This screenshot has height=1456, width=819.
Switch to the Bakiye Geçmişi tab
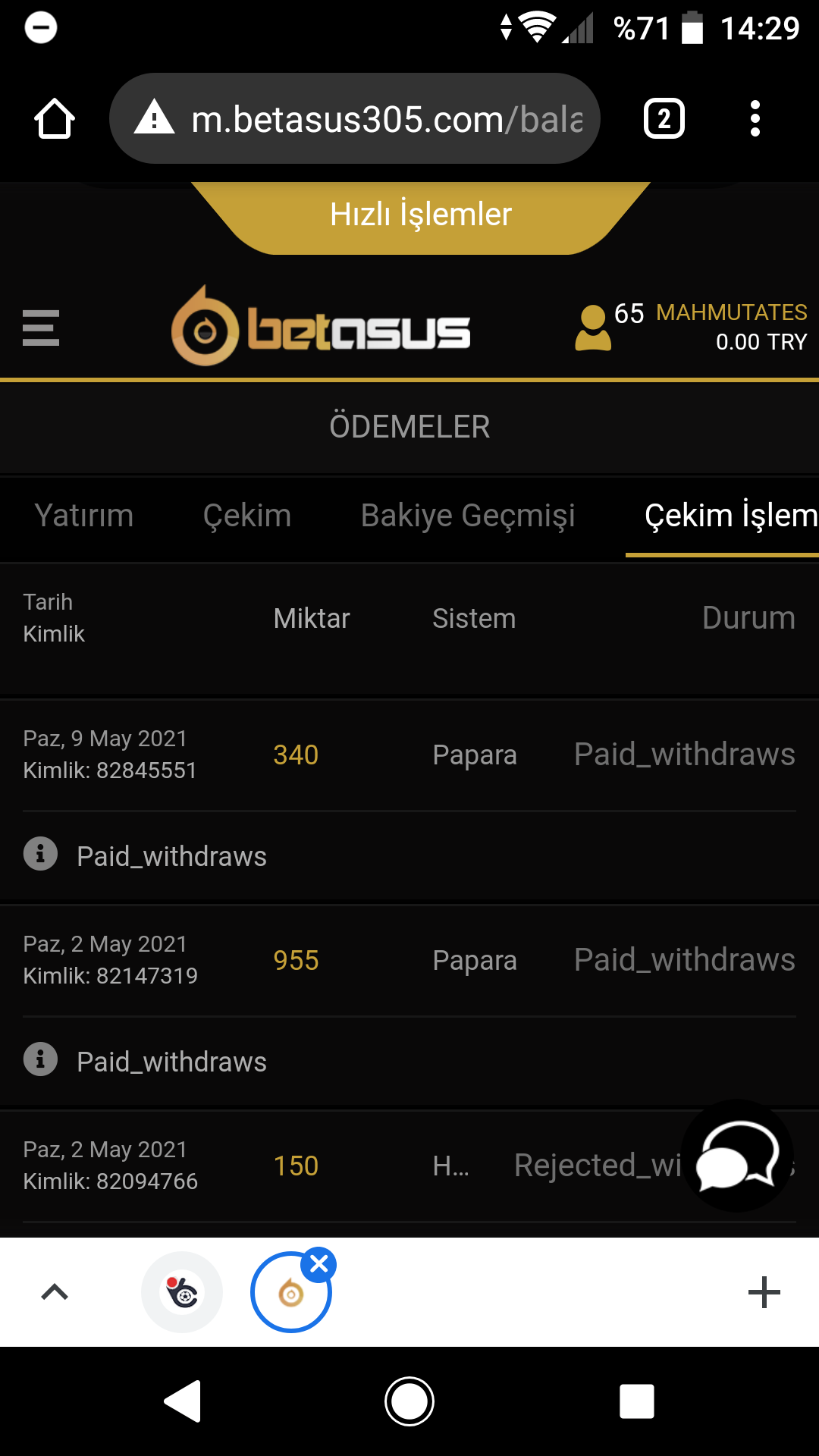coord(468,516)
